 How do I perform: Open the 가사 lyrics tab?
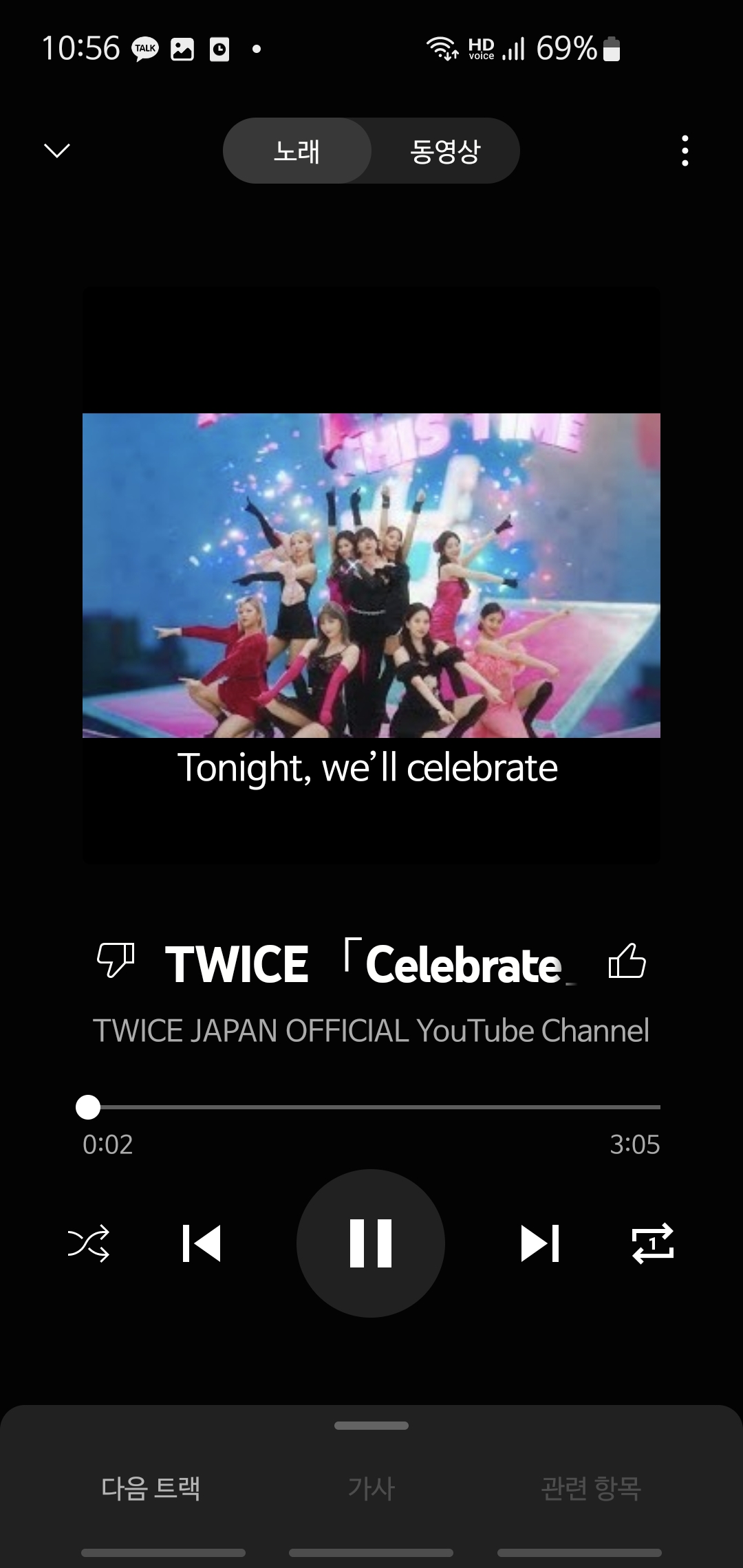point(371,1488)
